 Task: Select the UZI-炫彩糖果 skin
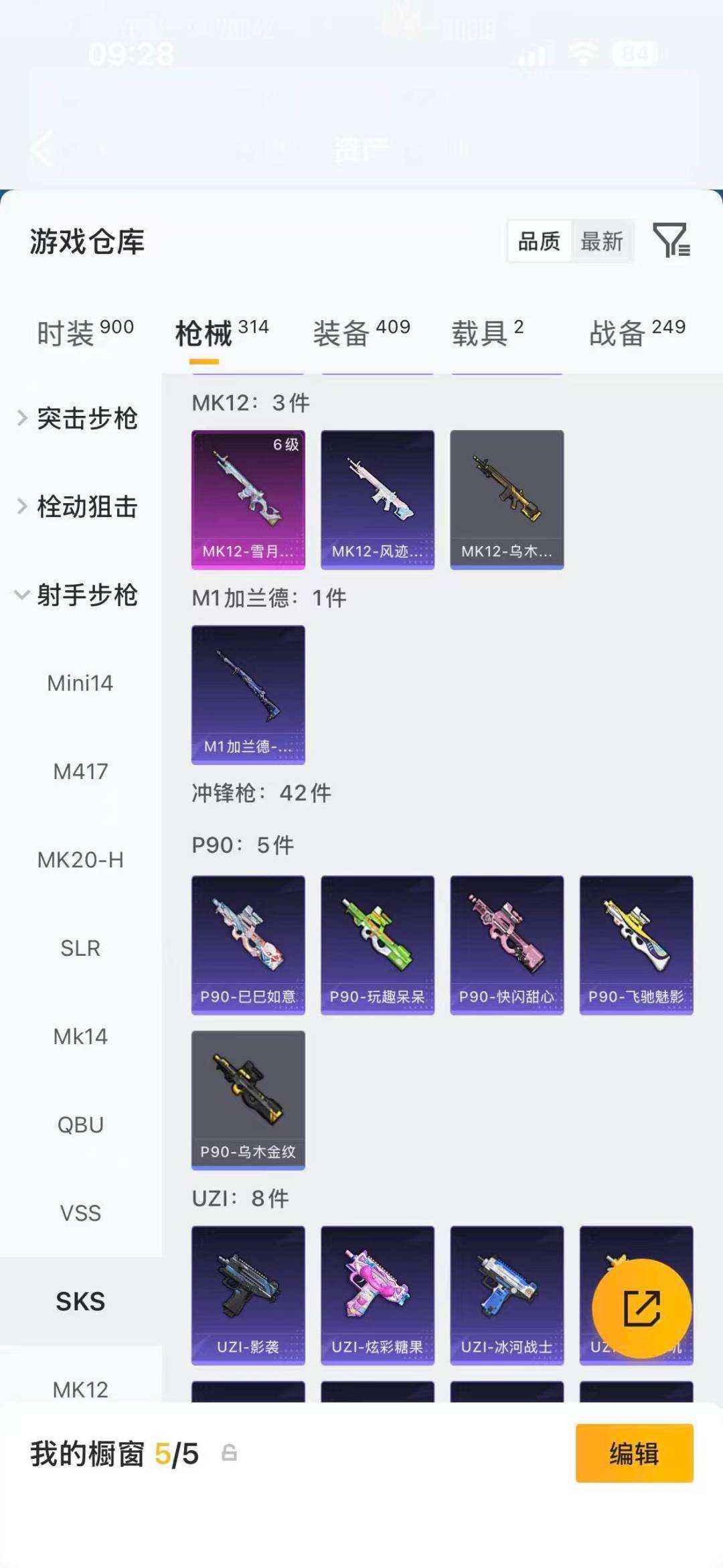point(378,1293)
